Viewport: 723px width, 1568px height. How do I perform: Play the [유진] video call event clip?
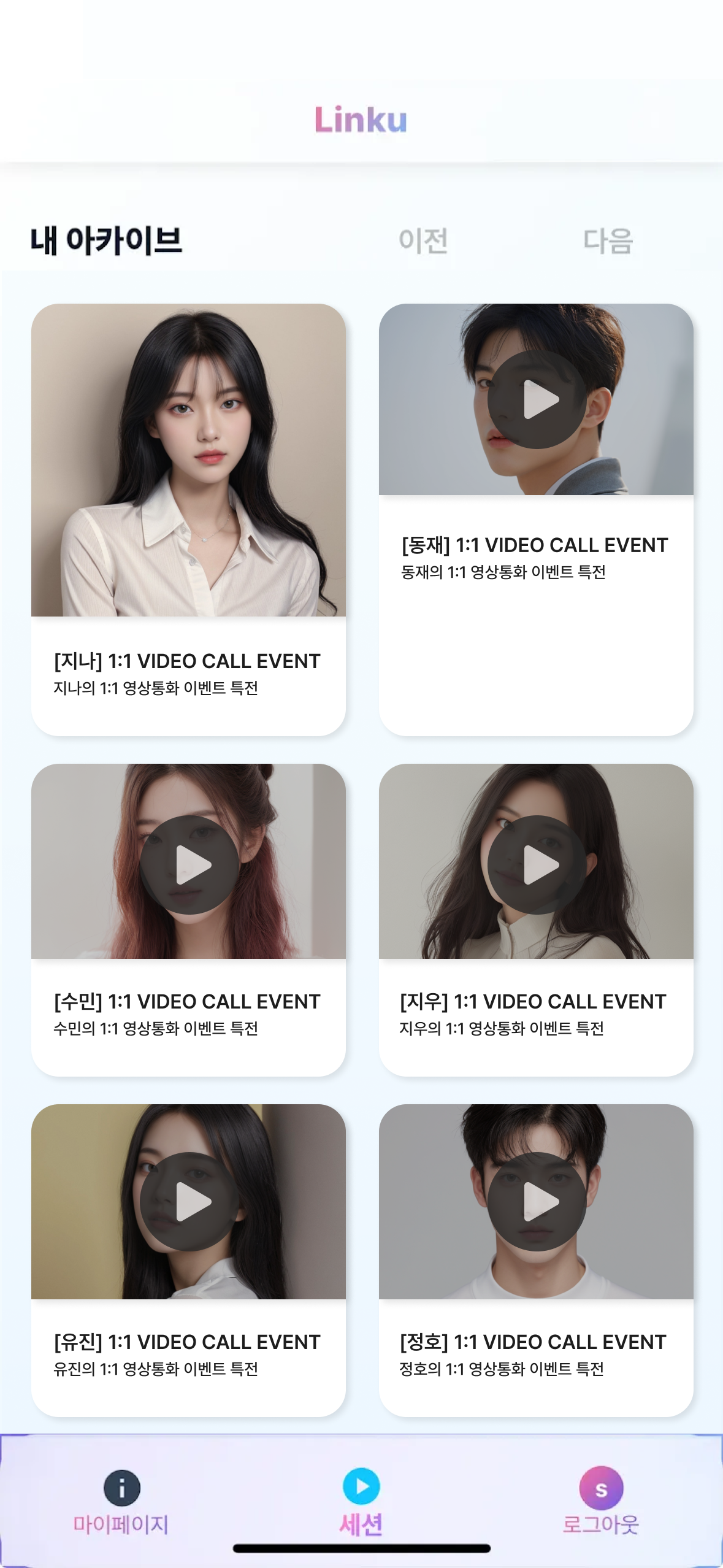click(x=189, y=1201)
